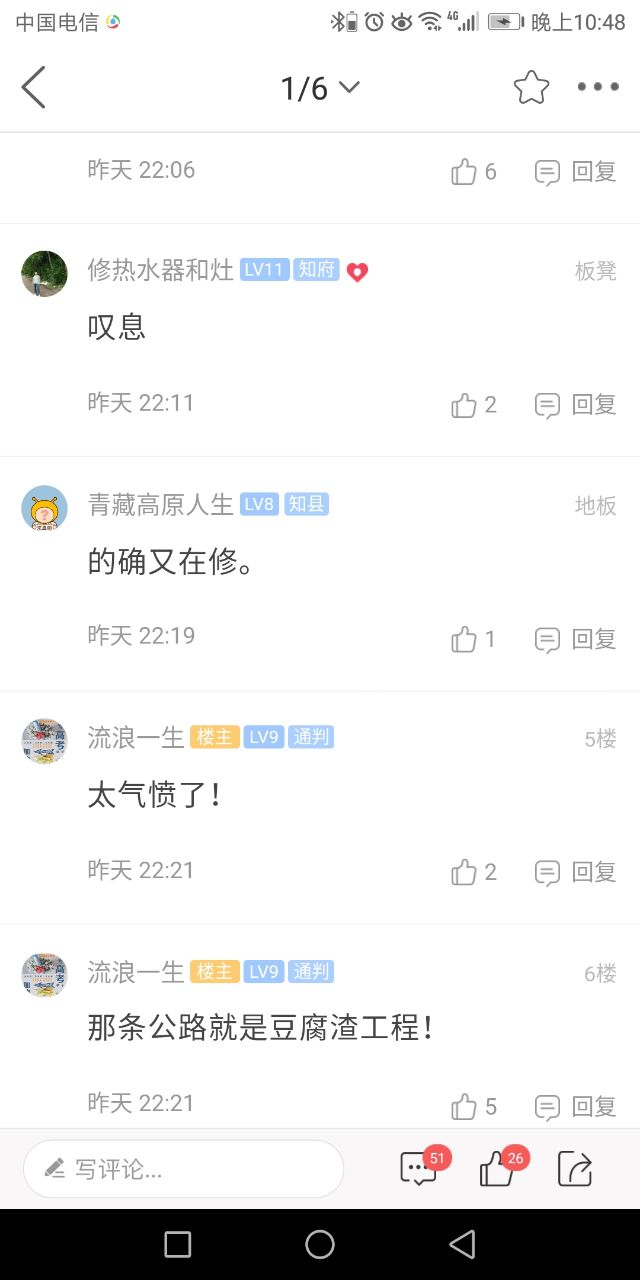Reply to 青藏高原人生's comment

coord(576,639)
